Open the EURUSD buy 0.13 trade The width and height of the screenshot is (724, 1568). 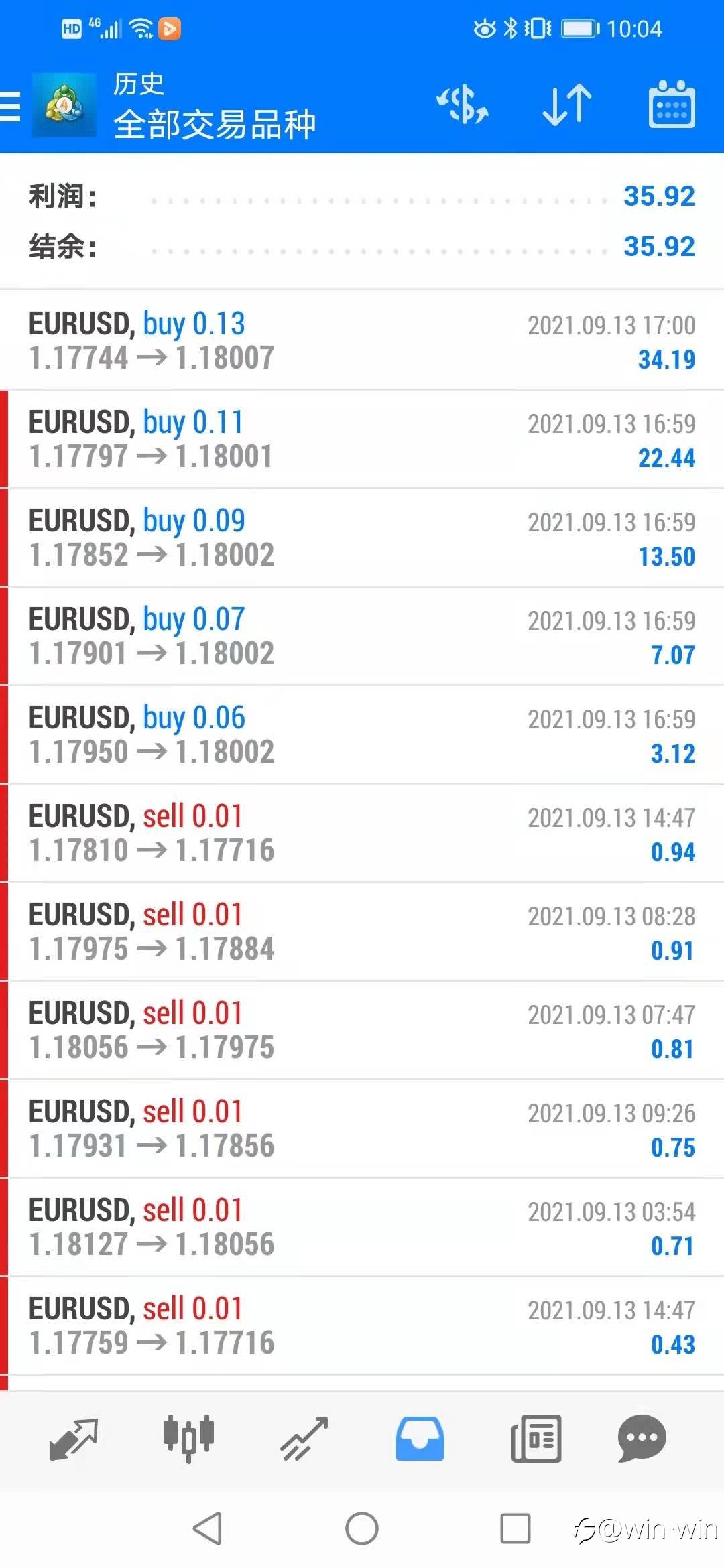(362, 340)
